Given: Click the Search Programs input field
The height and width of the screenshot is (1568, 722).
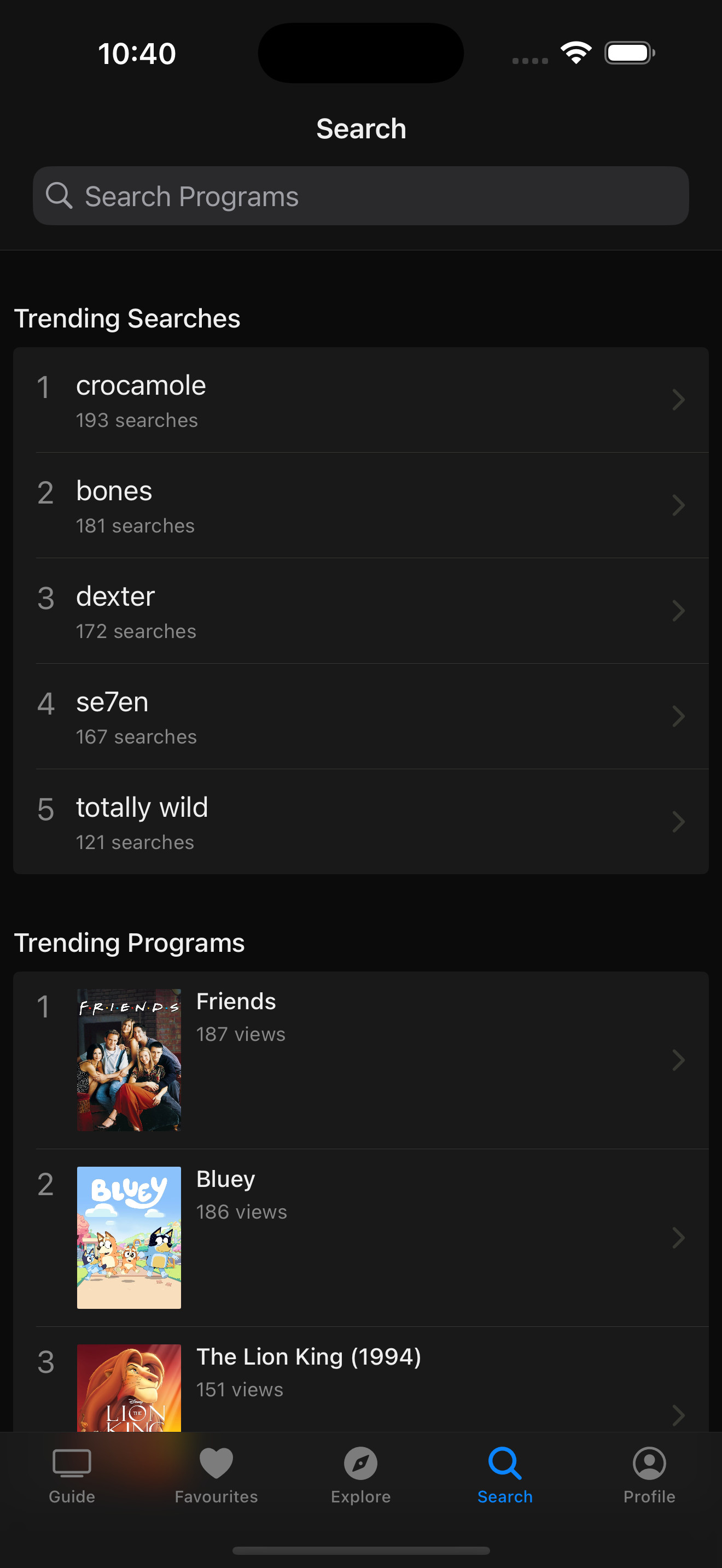Looking at the screenshot, I should (x=361, y=195).
